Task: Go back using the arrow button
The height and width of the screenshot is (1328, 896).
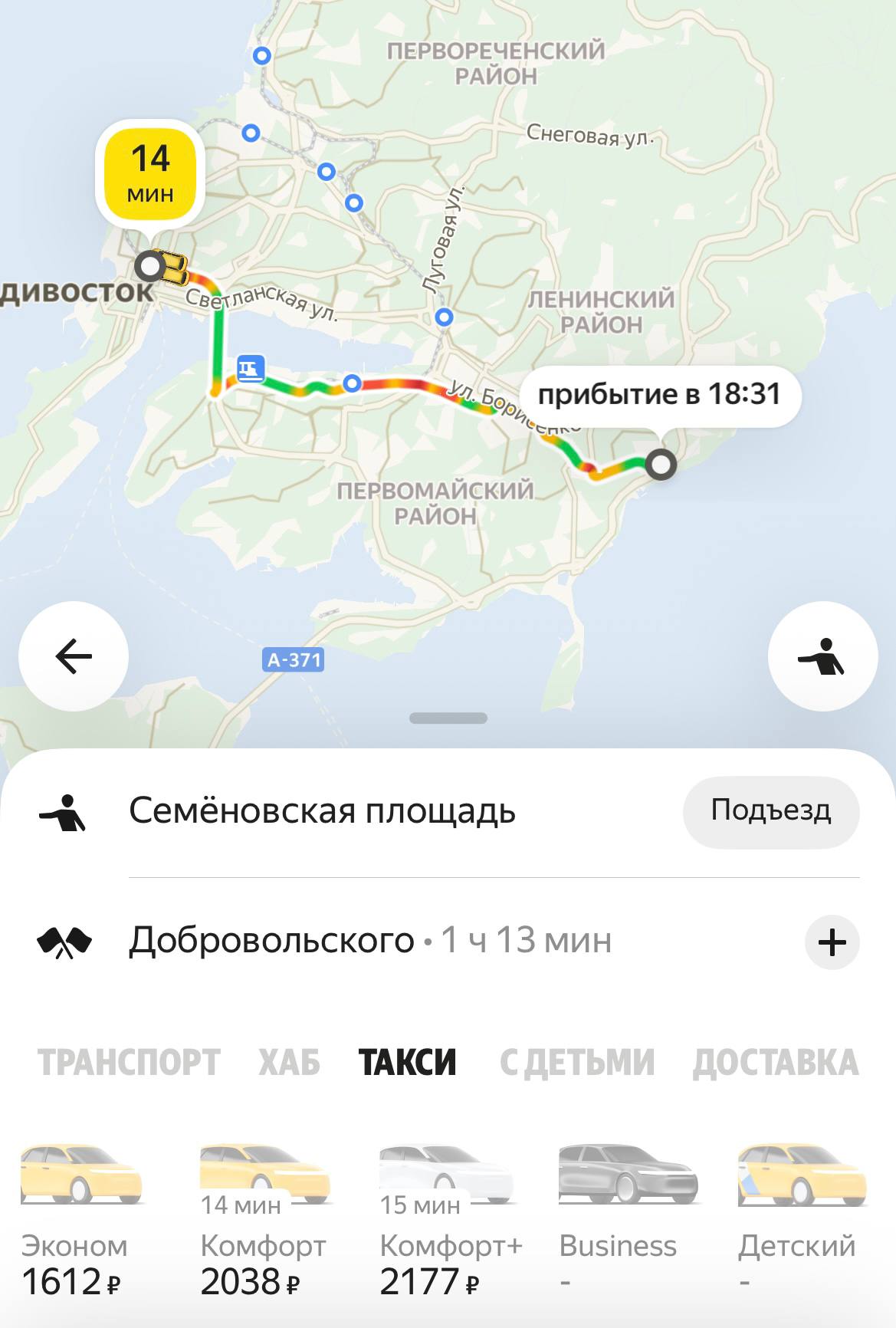Action: click(x=74, y=656)
